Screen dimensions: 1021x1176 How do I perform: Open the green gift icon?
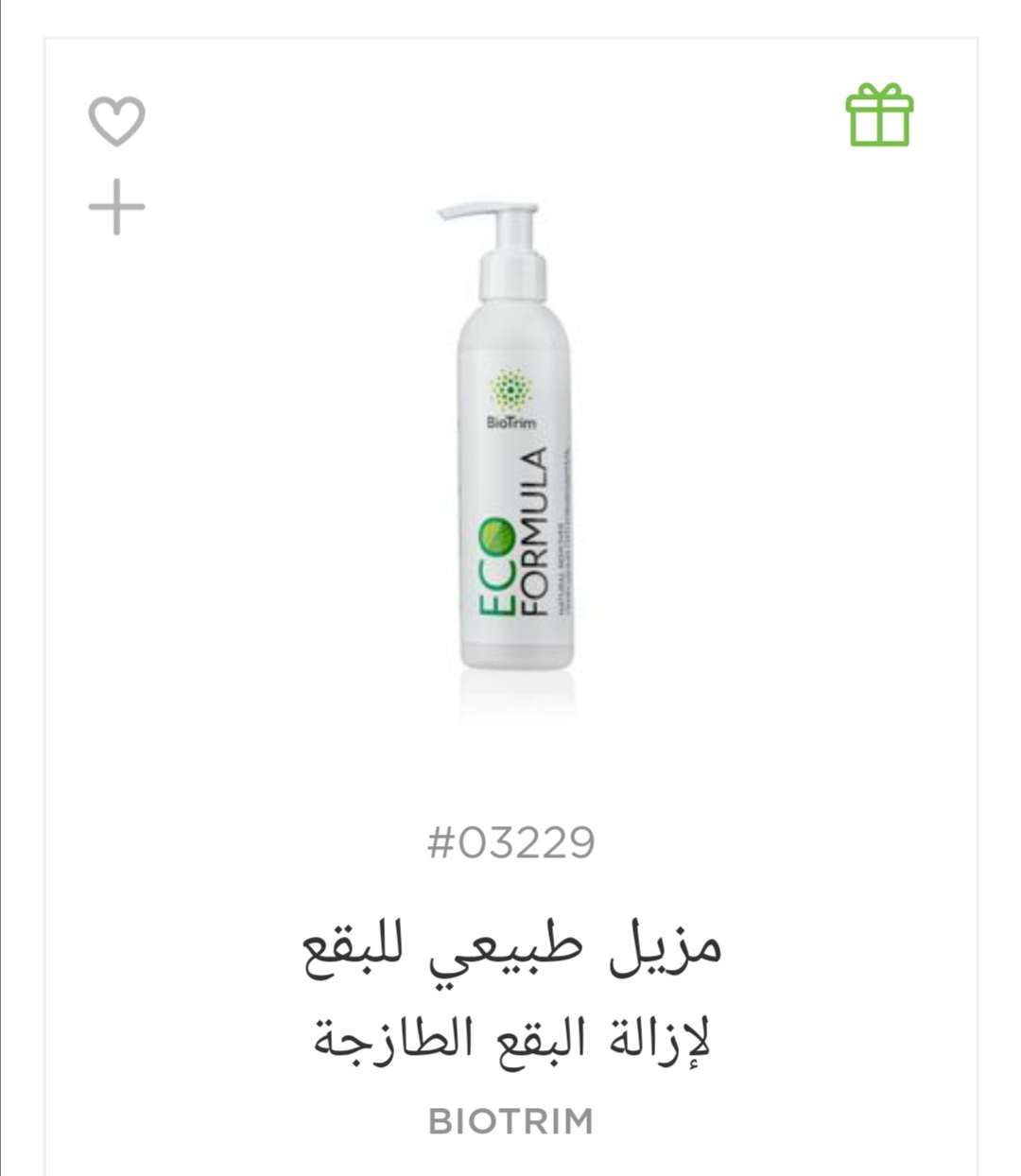[879, 115]
